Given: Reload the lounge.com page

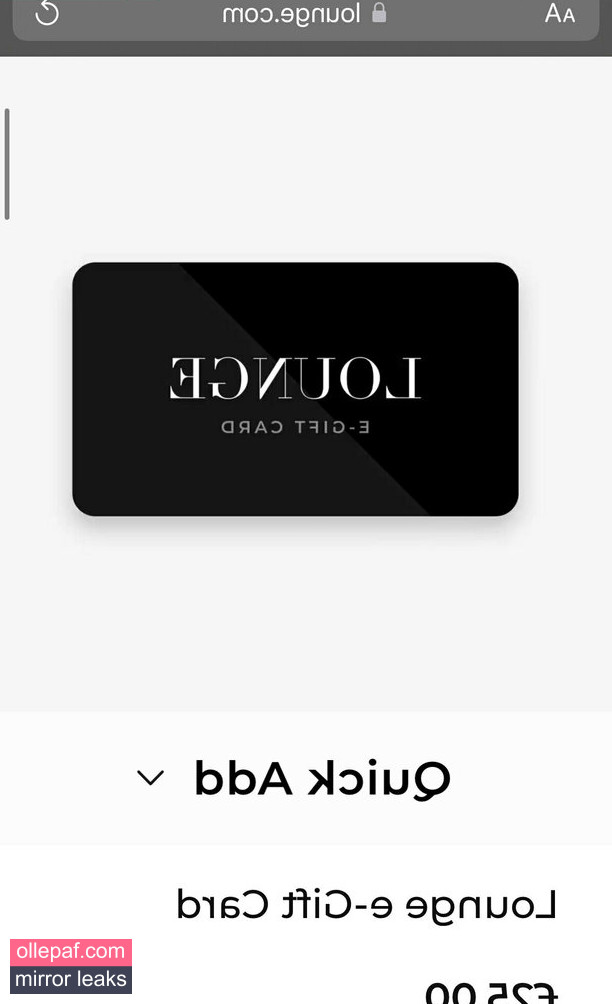Looking at the screenshot, I should point(47,13).
